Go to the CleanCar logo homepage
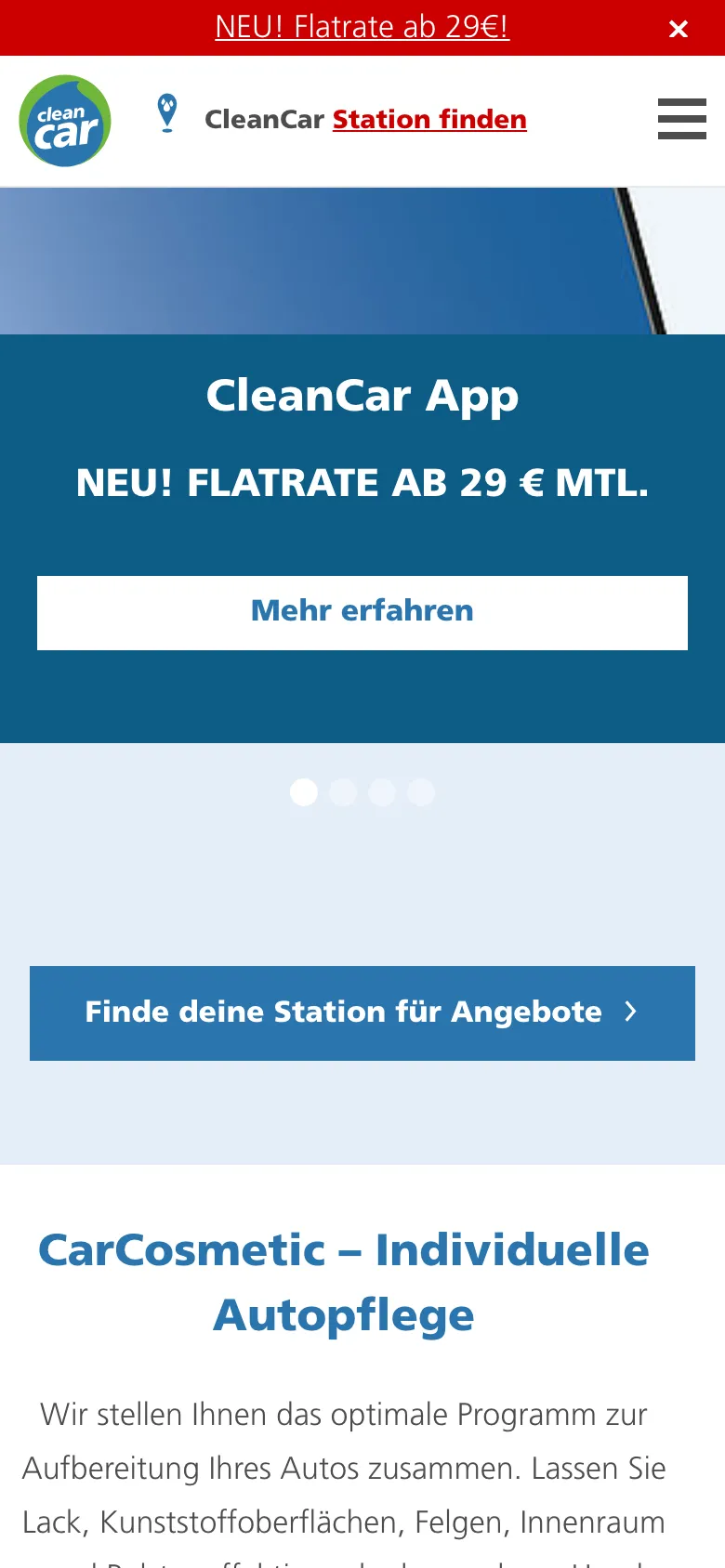Image resolution: width=725 pixels, height=1568 pixels. pyautogui.click(x=65, y=121)
